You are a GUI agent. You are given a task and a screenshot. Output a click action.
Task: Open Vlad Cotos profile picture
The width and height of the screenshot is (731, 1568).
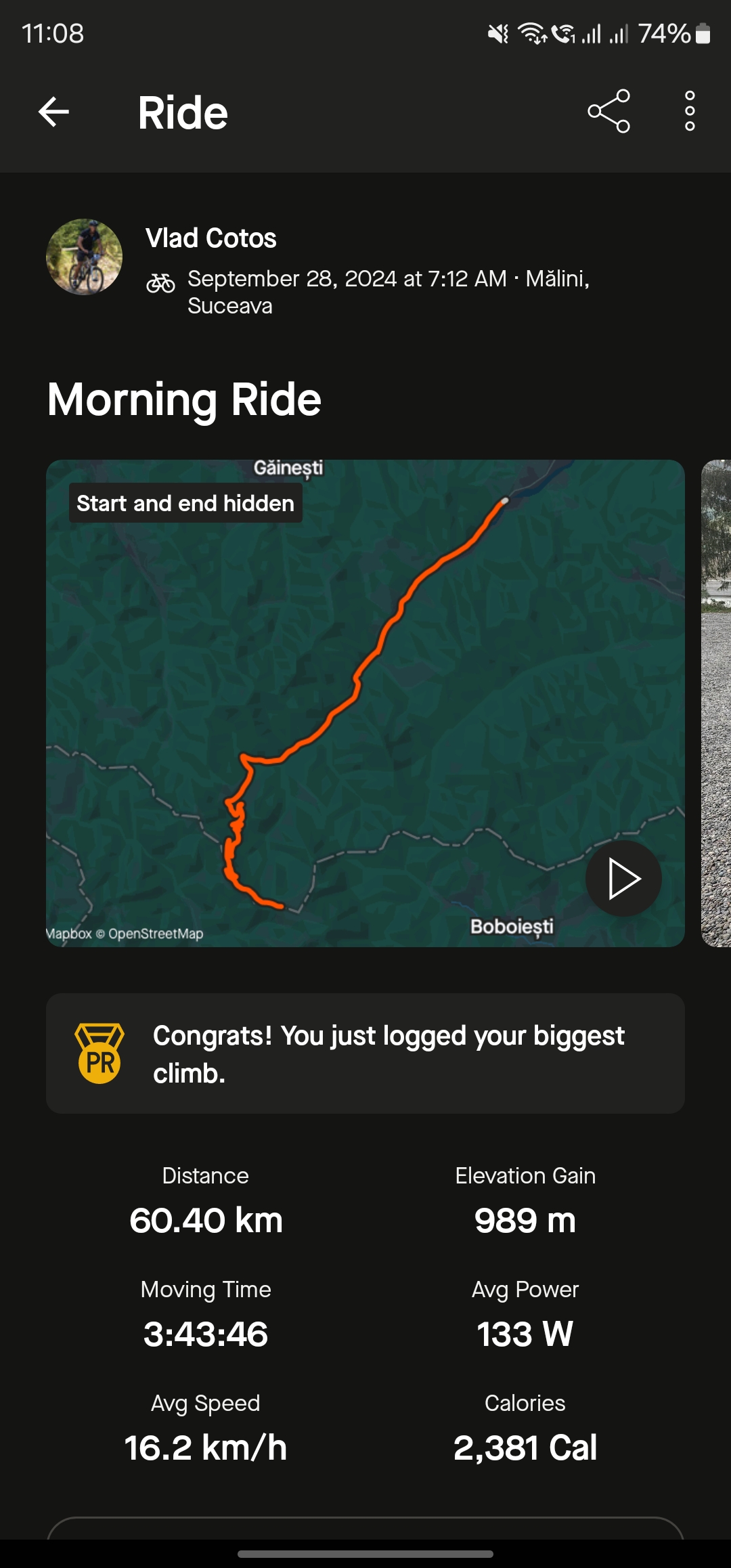tap(85, 257)
